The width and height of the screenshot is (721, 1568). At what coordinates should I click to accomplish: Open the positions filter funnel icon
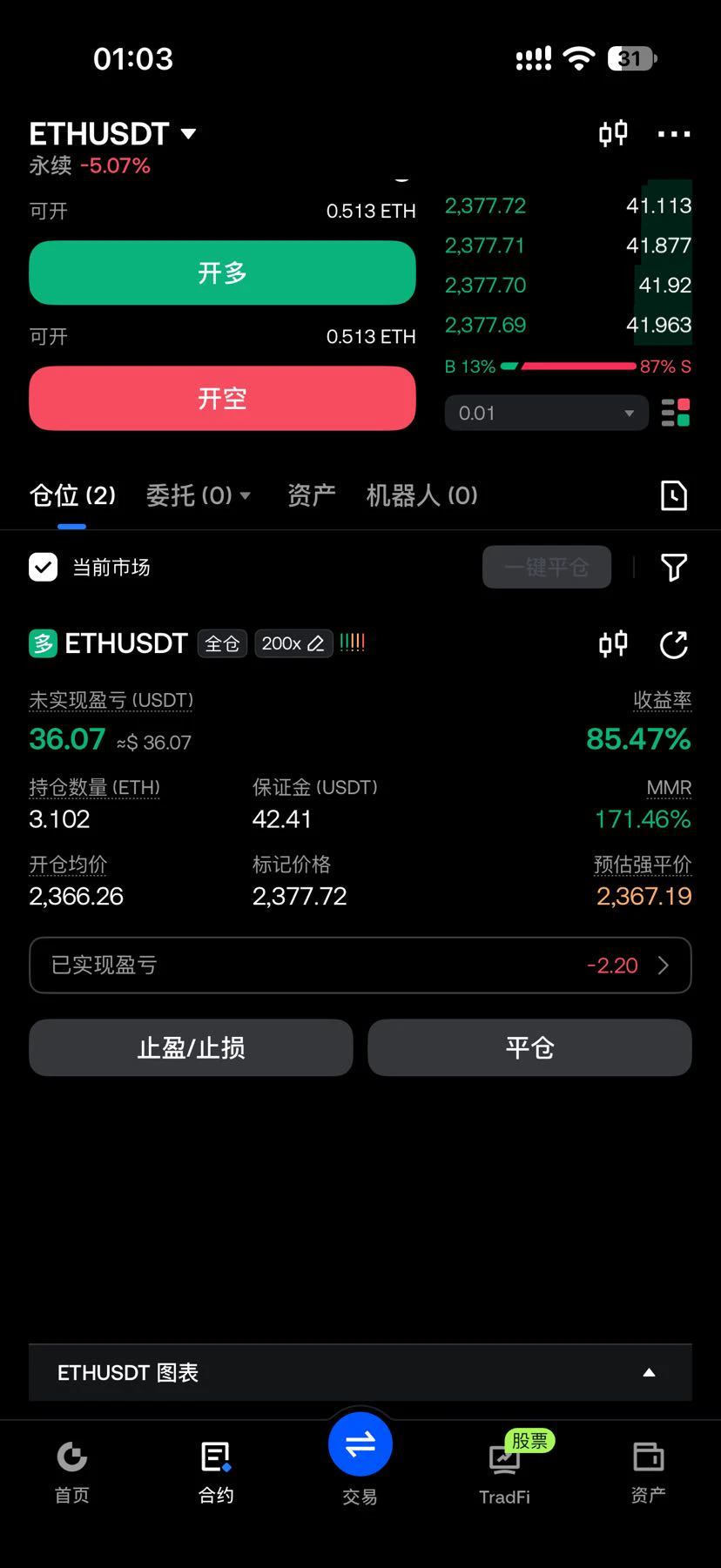click(674, 568)
